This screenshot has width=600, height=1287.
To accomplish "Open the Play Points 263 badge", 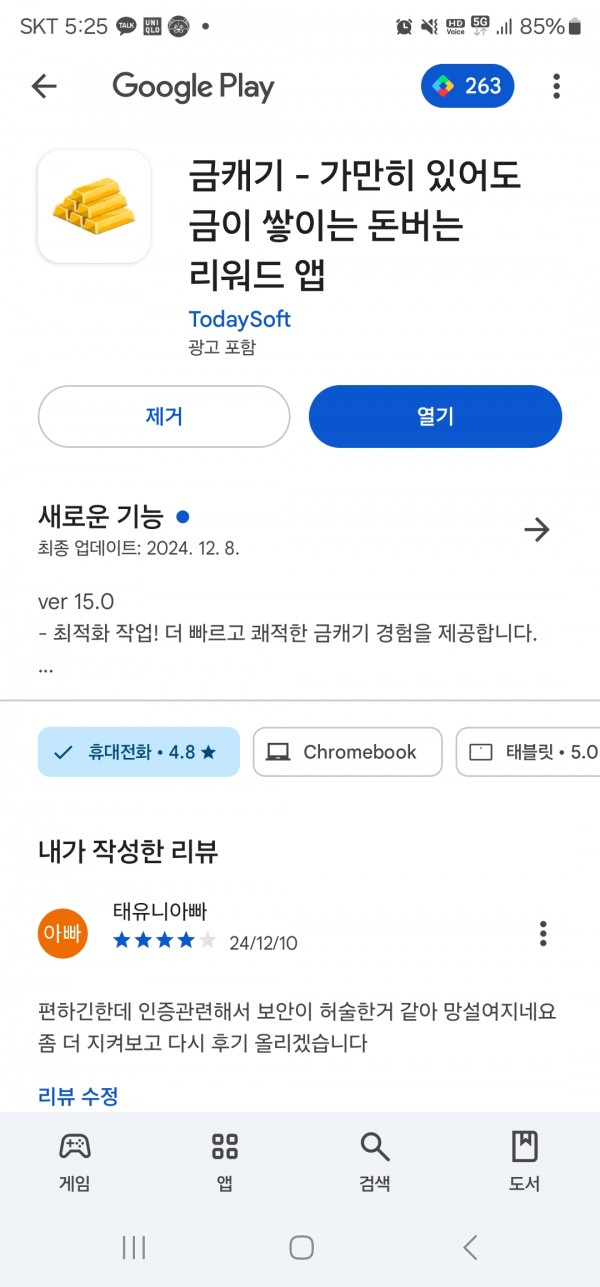I will (467, 87).
